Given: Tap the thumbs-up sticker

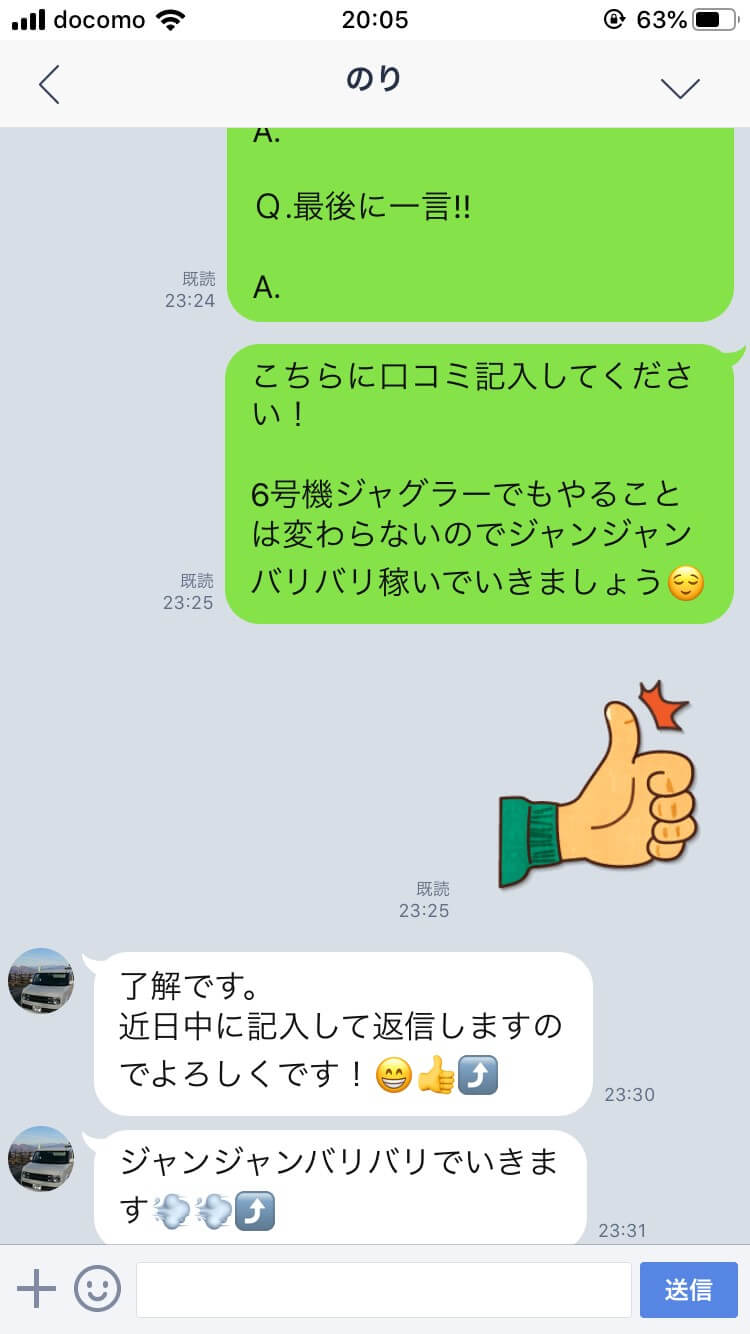Looking at the screenshot, I should point(600,790).
